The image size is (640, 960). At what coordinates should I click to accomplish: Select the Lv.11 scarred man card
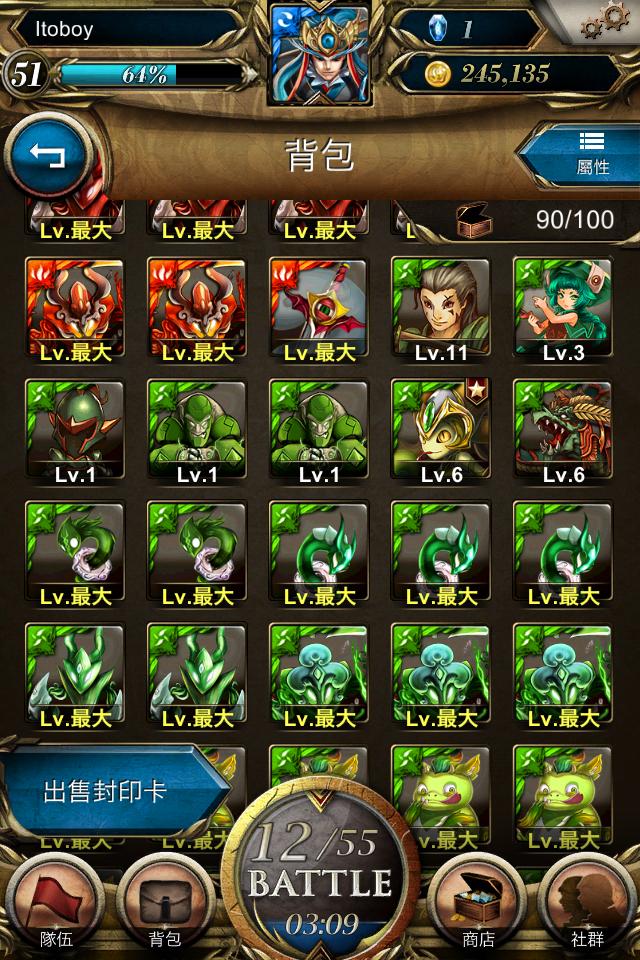pyautogui.click(x=441, y=309)
